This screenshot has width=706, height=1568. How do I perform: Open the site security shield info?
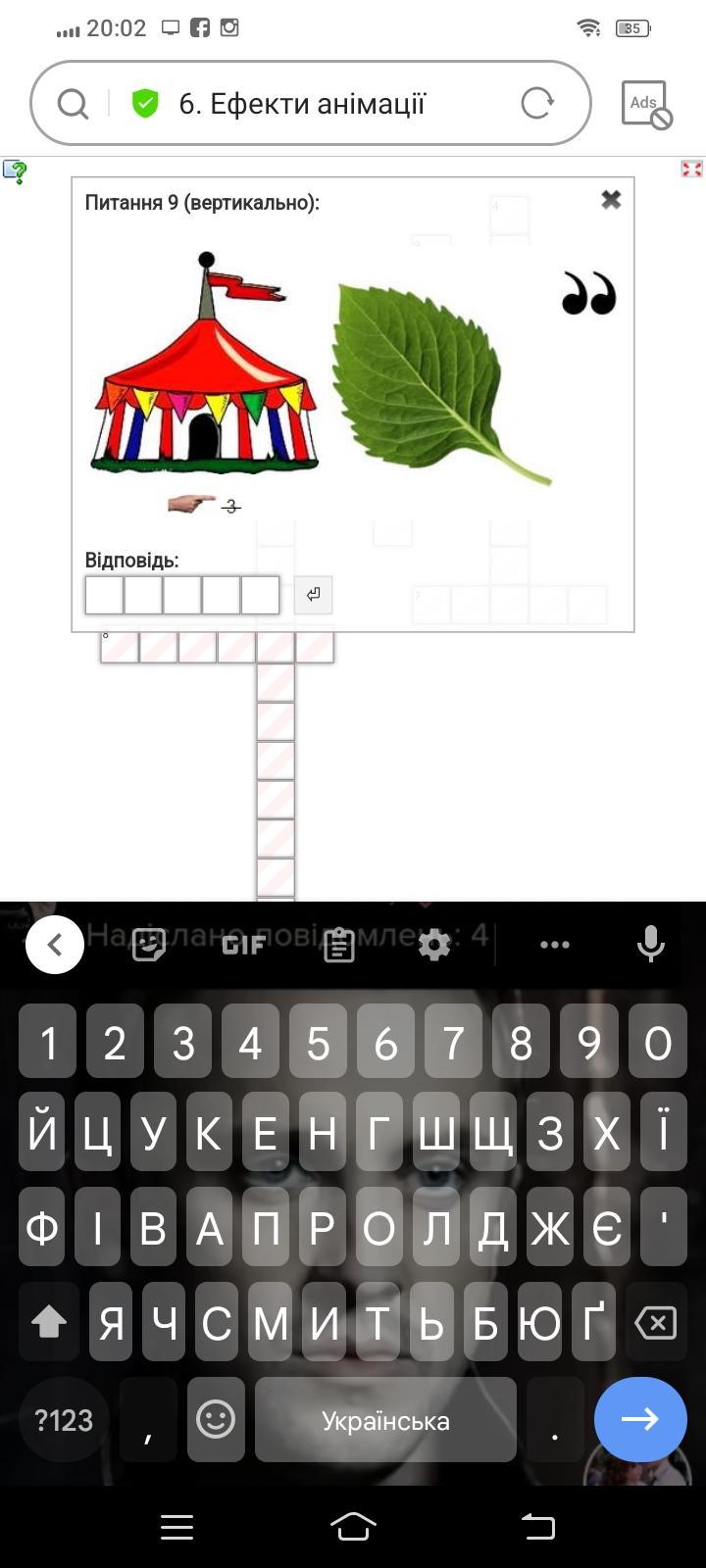pyautogui.click(x=145, y=103)
